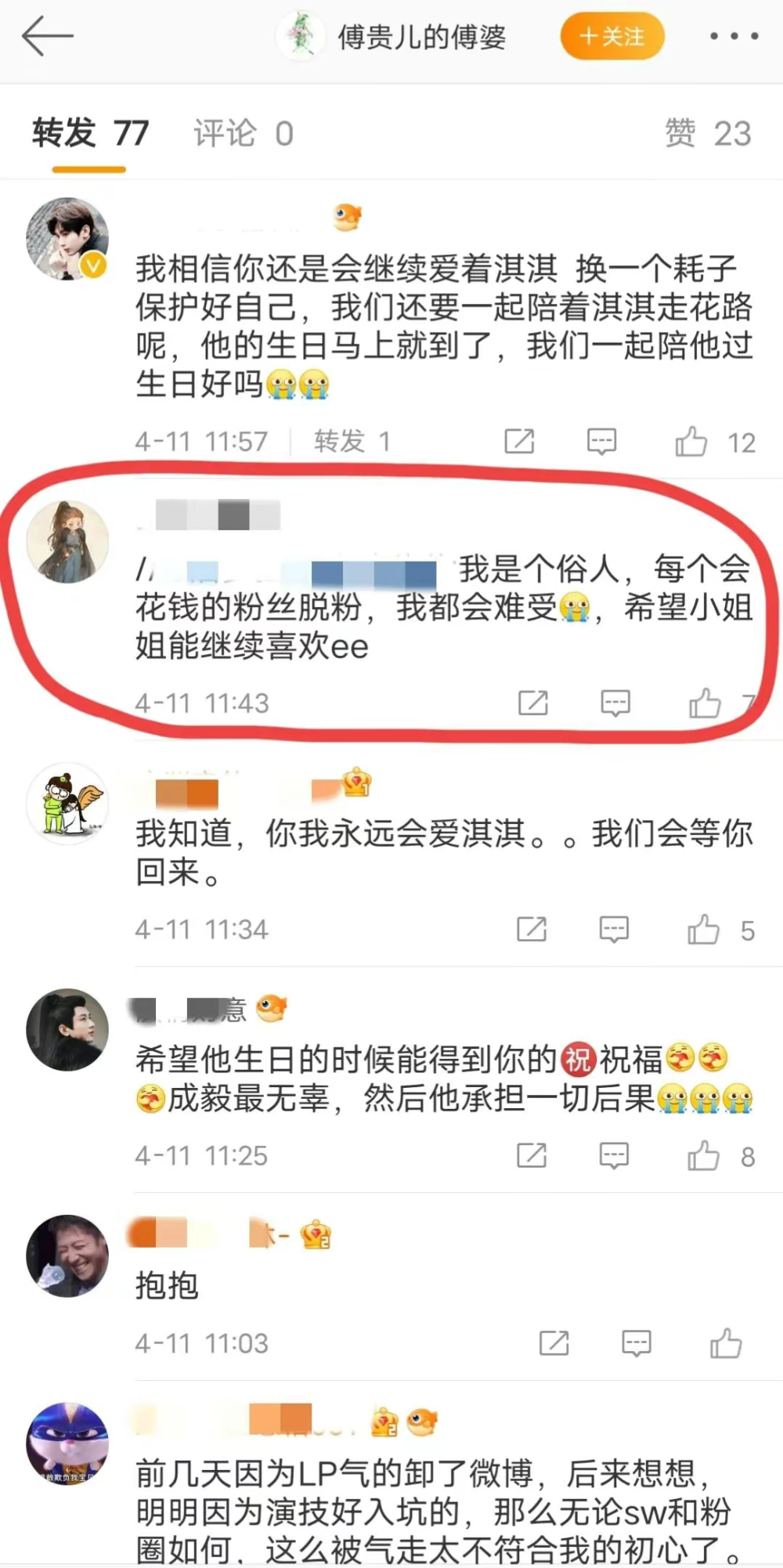Image resolution: width=783 pixels, height=1568 pixels.
Task: Reply to the 4-11 11:43 comment
Action: click(615, 703)
